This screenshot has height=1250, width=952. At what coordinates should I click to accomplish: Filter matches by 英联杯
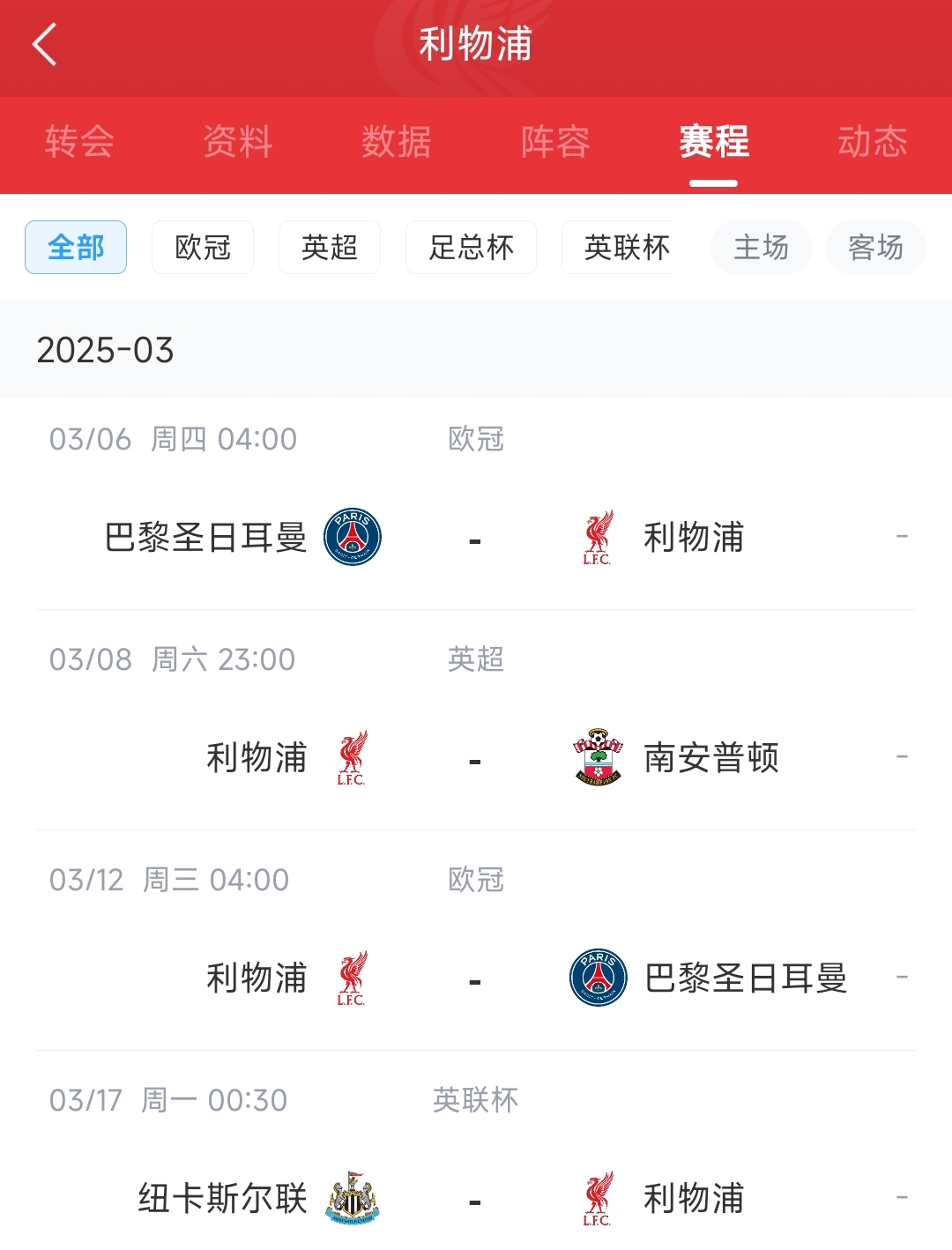click(x=625, y=248)
